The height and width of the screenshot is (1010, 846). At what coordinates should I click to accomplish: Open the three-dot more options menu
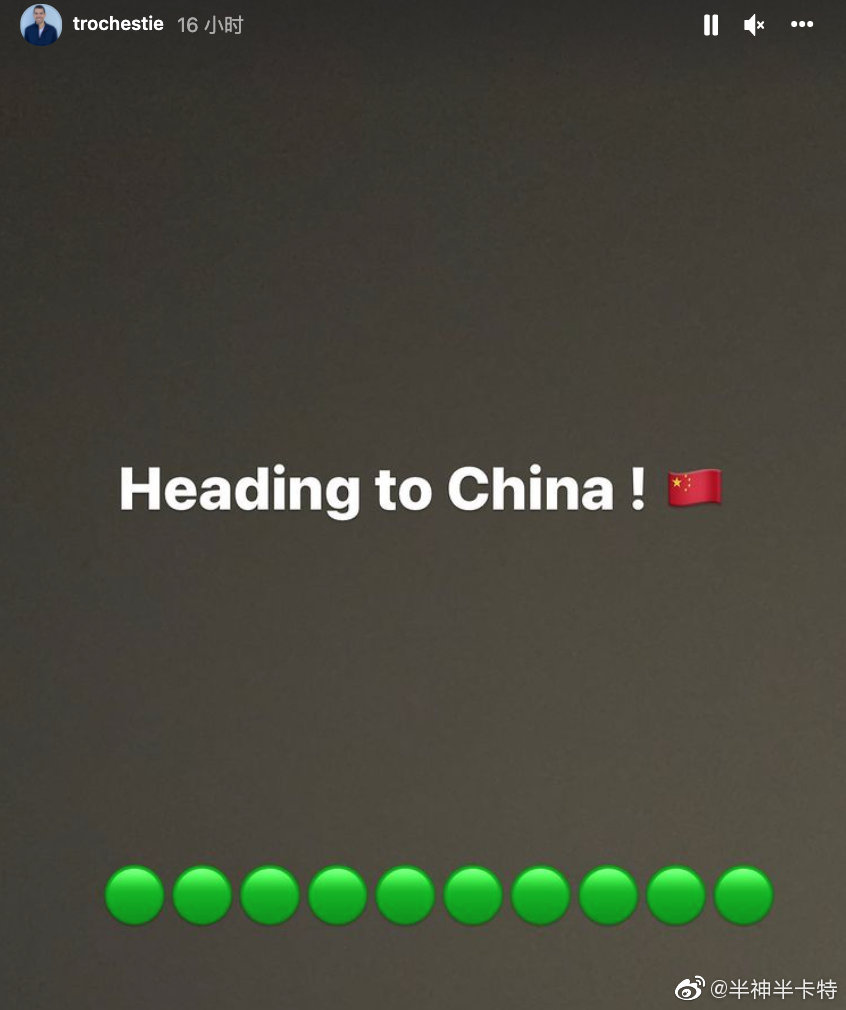coord(802,25)
